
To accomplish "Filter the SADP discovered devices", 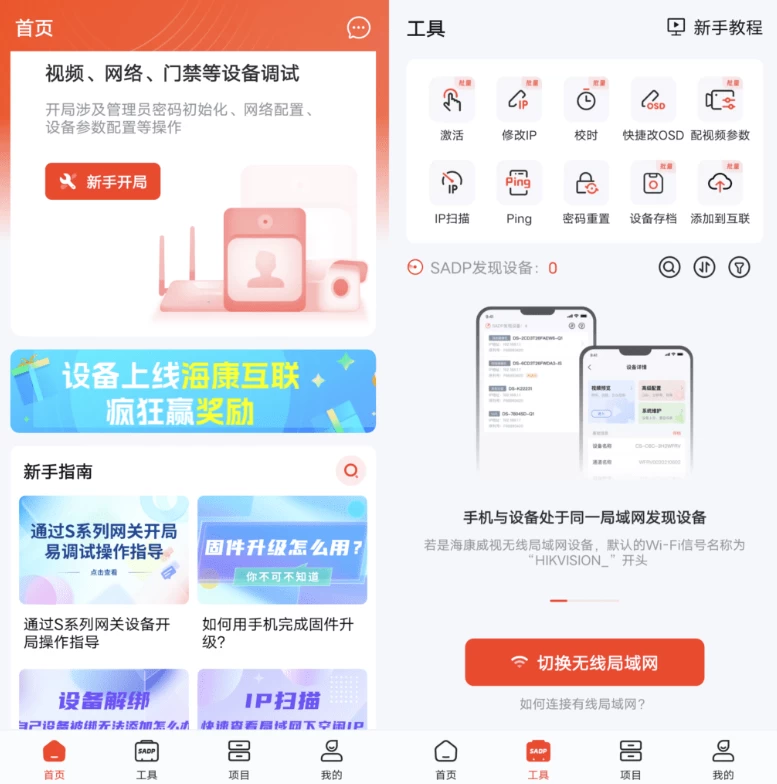I will point(738,267).
